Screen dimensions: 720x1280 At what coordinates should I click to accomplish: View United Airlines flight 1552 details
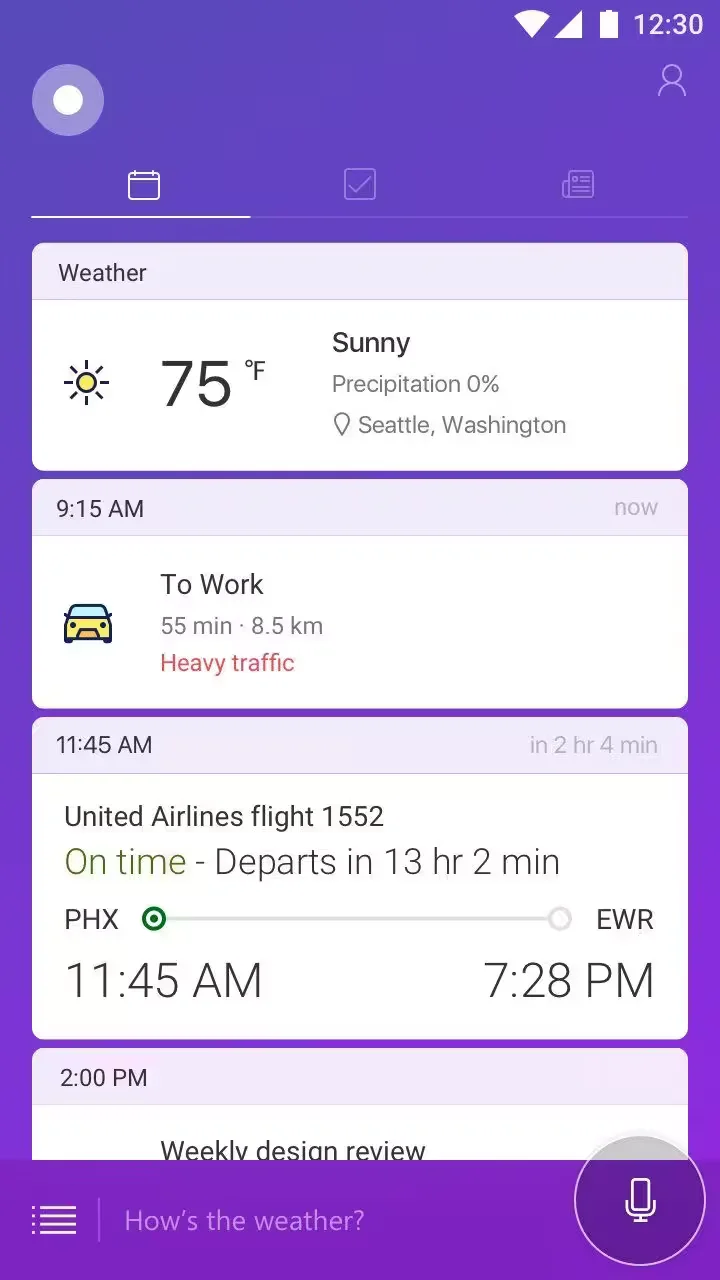tap(360, 905)
